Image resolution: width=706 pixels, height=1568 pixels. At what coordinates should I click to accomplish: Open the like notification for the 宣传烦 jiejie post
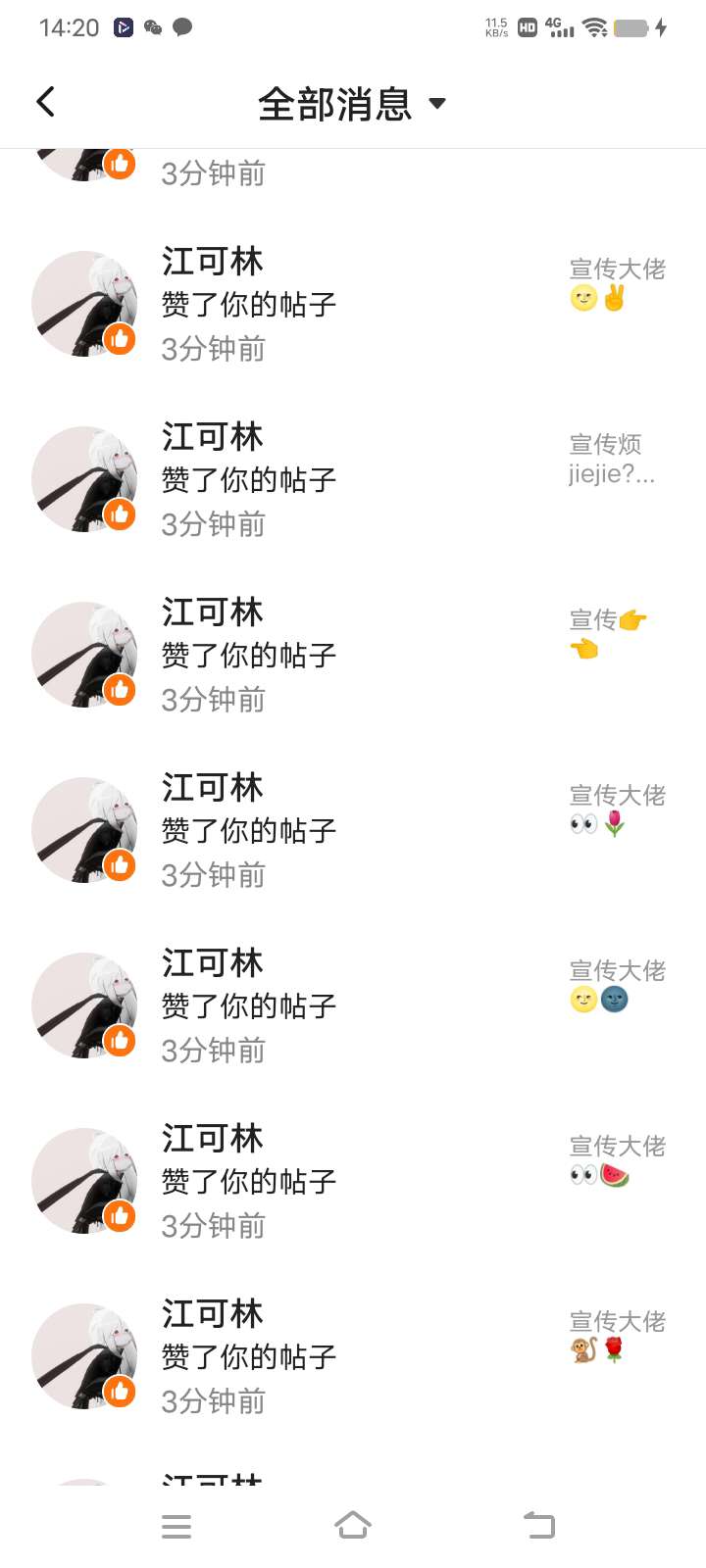point(353,479)
